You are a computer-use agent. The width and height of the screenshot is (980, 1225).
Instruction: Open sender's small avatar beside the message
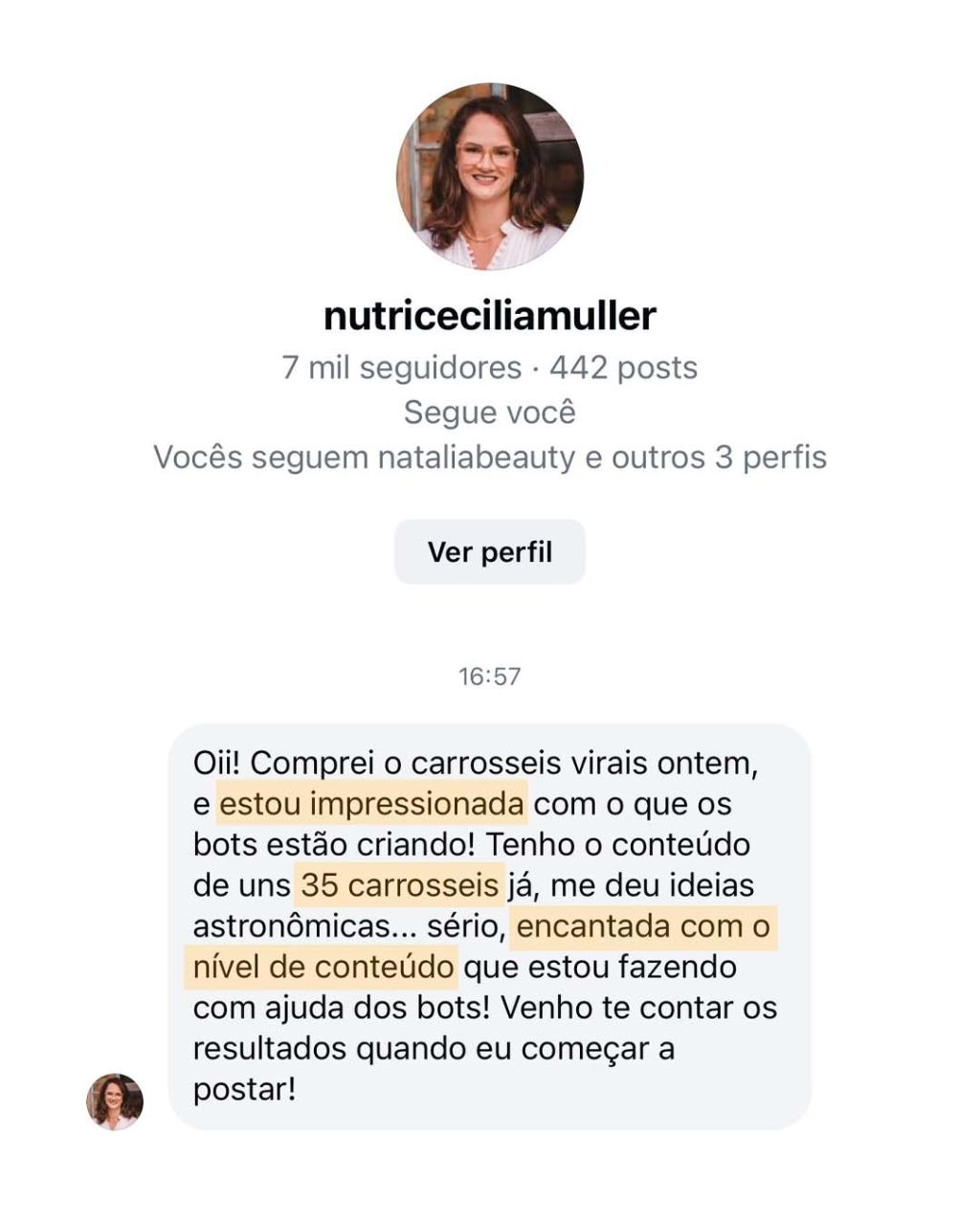click(x=115, y=1102)
